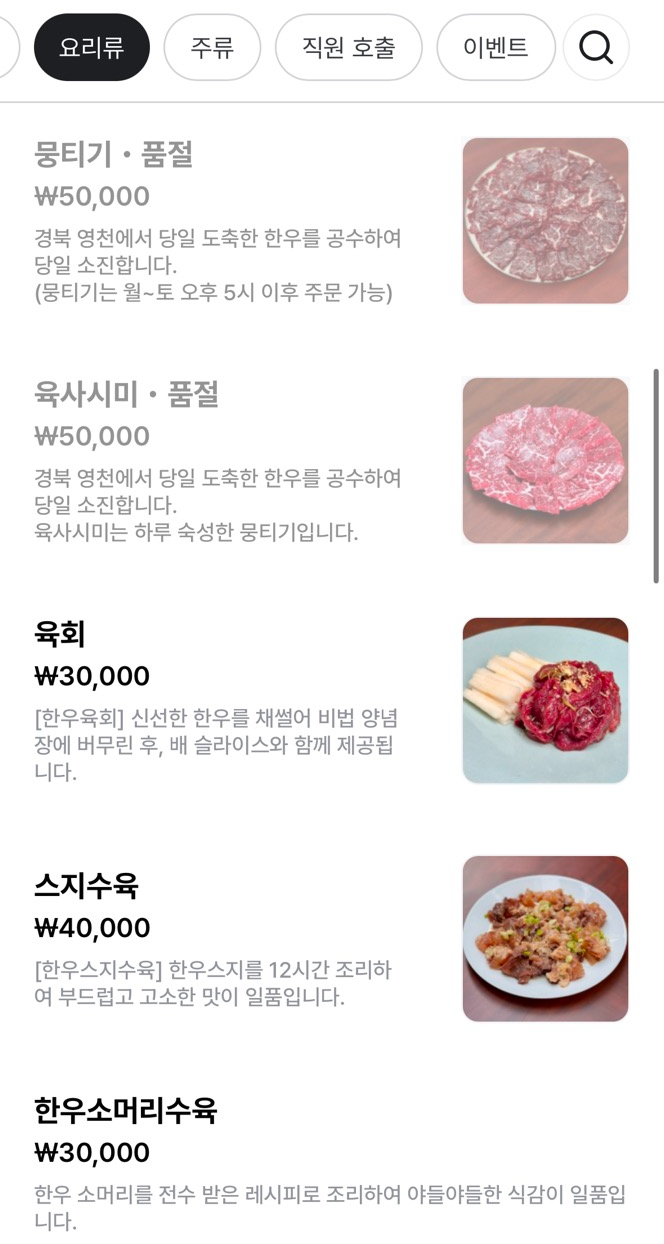View the 스지수육 menu item

pos(331,939)
